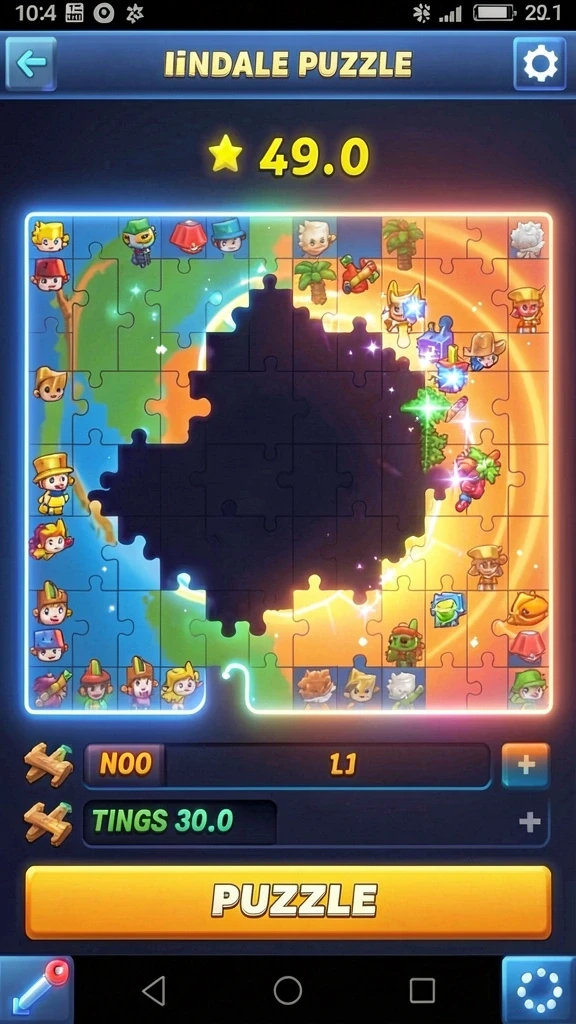The image size is (576, 1024).
Task: Go to the system home circle
Action: (x=287, y=991)
